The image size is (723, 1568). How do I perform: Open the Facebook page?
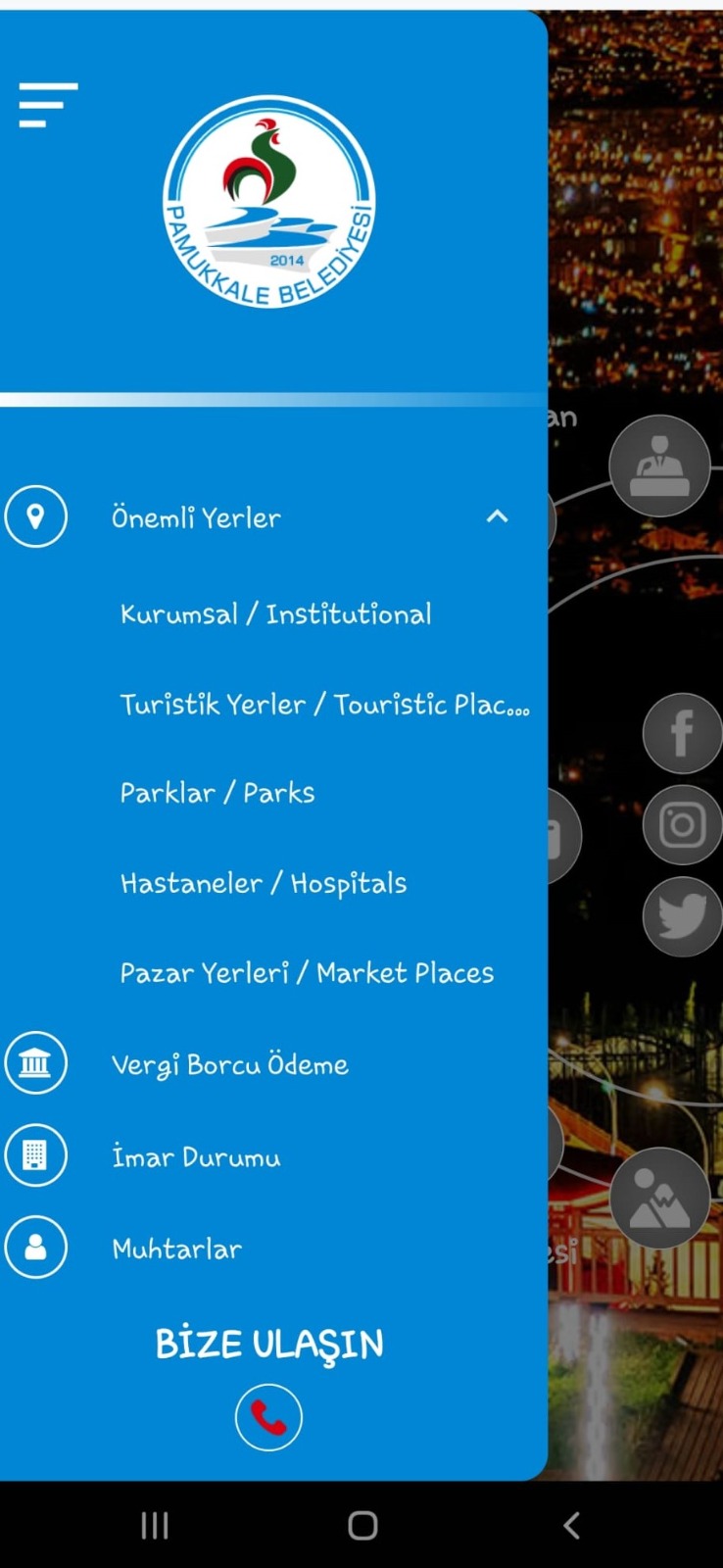point(682,732)
